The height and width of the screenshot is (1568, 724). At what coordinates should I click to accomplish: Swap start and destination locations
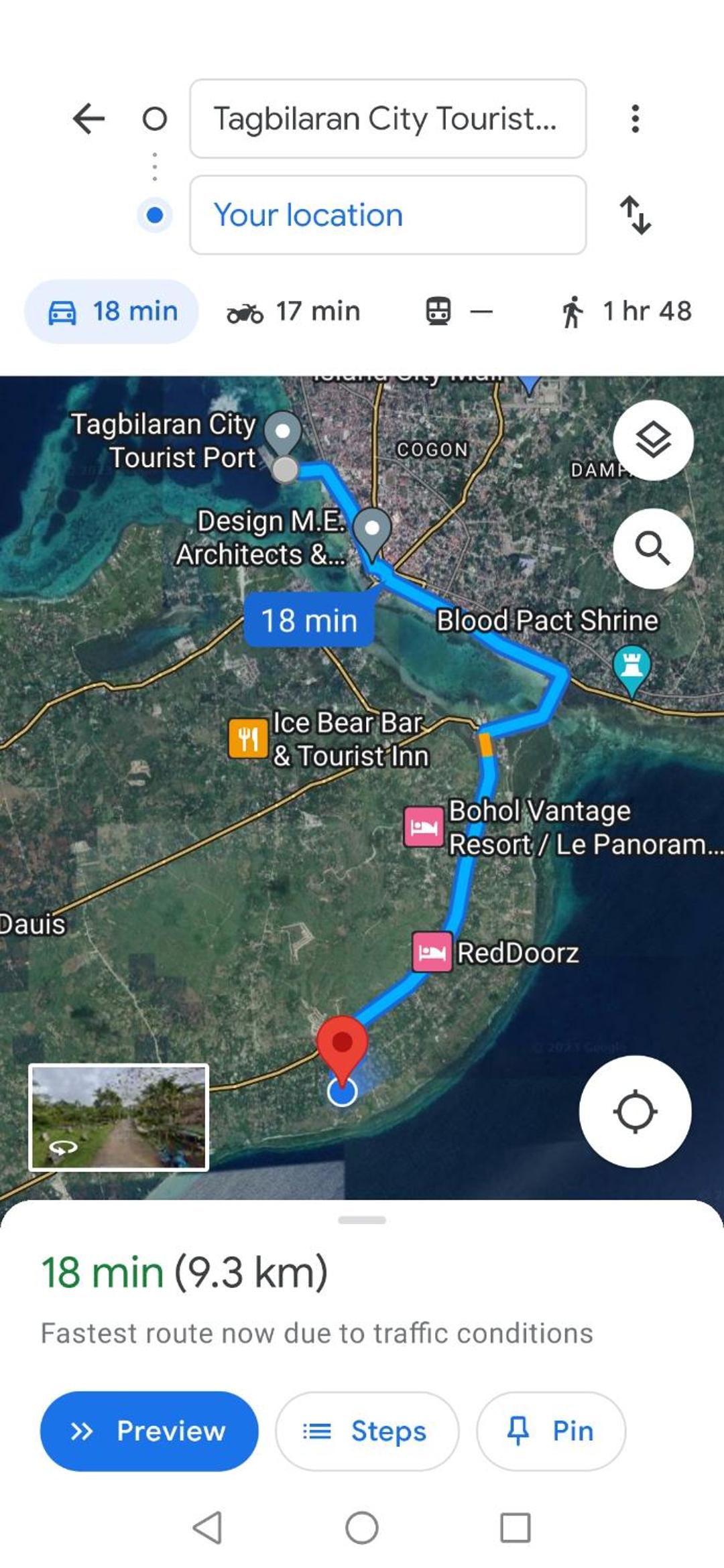point(635,215)
